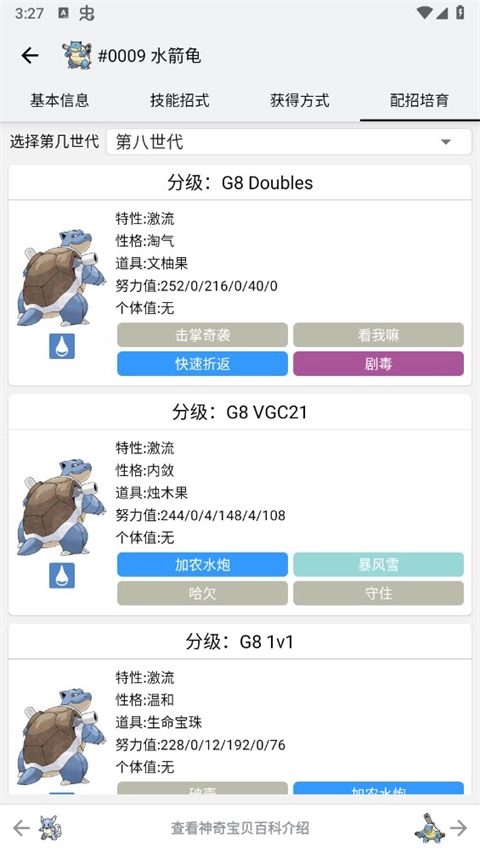This screenshot has width=480, height=852.
Task: Tap the water type icon under G8 VGC21
Action: coord(62,575)
